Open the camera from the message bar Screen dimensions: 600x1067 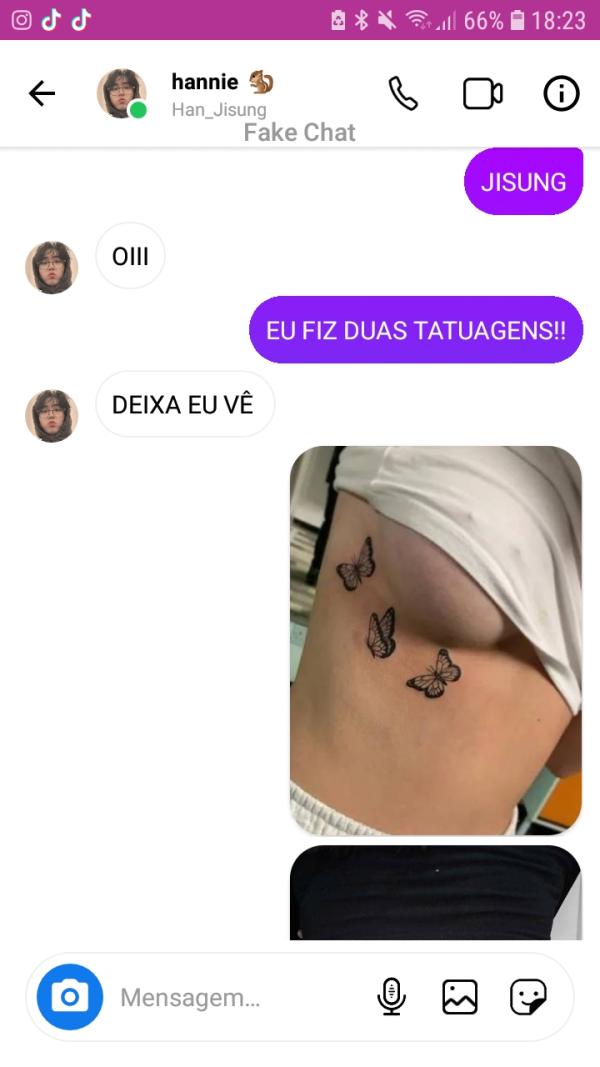pyautogui.click(x=70, y=997)
